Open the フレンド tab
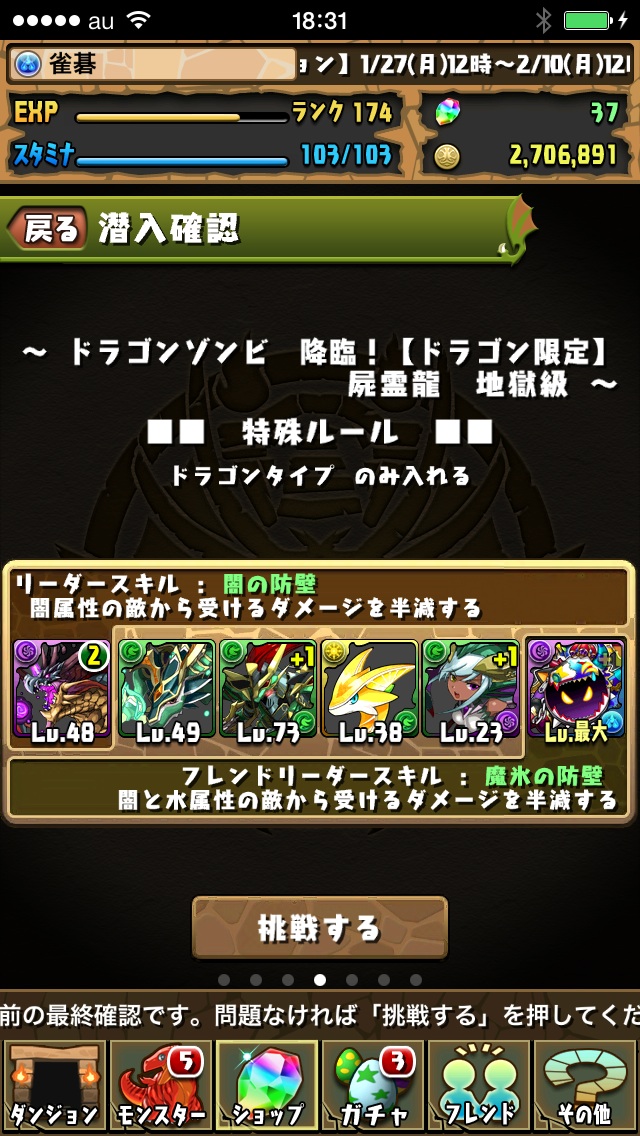The height and width of the screenshot is (1136, 640). click(x=479, y=1086)
